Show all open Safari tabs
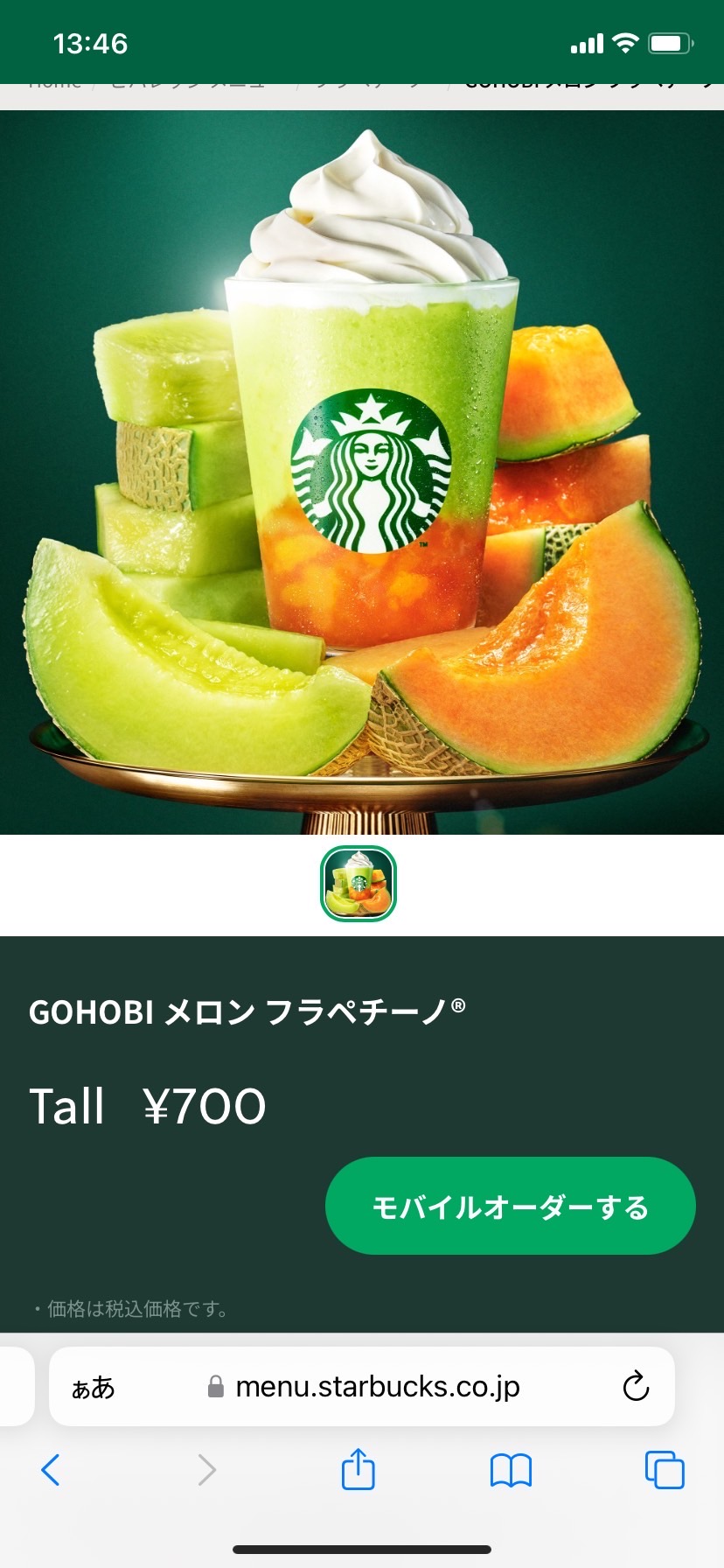The width and height of the screenshot is (724, 1568). coord(665,1469)
